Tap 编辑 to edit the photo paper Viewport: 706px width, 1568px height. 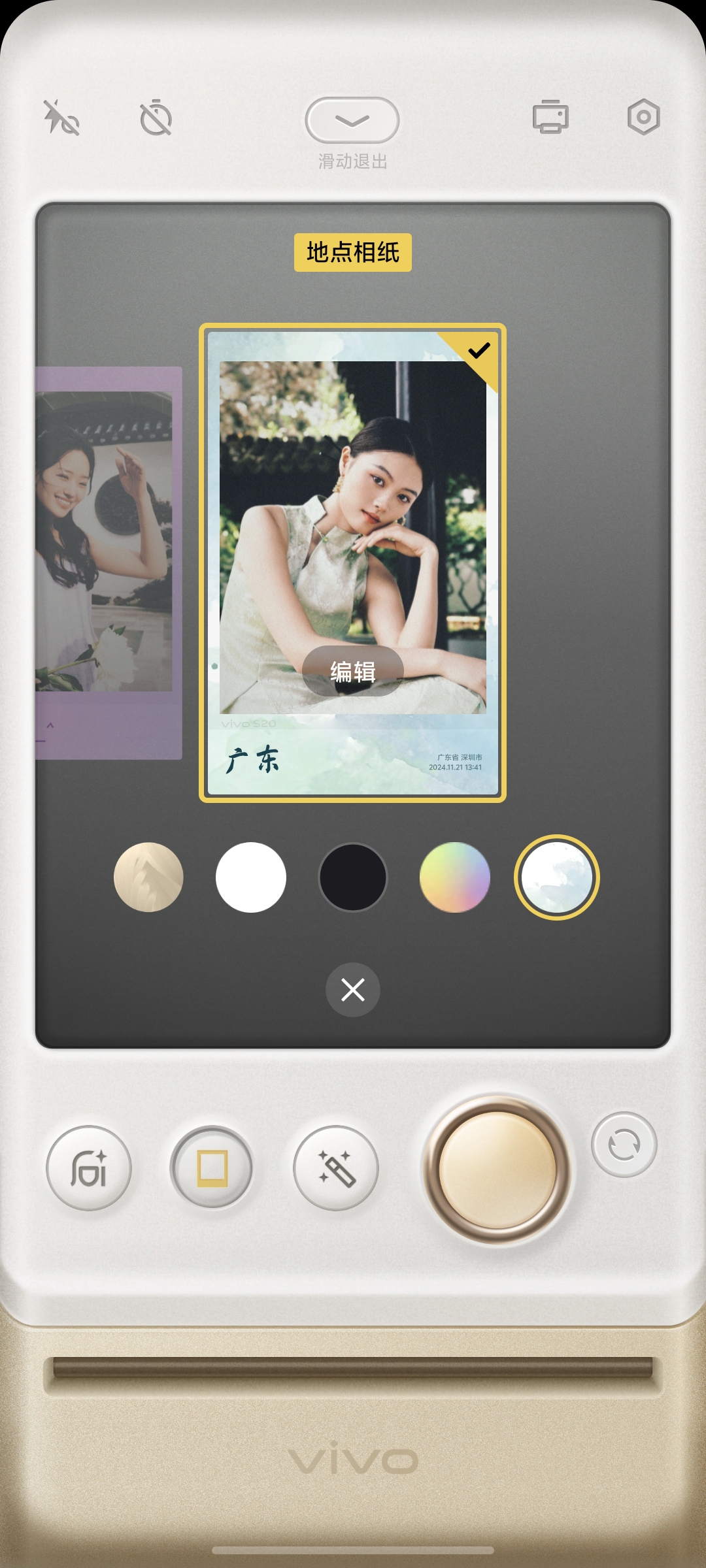352,672
